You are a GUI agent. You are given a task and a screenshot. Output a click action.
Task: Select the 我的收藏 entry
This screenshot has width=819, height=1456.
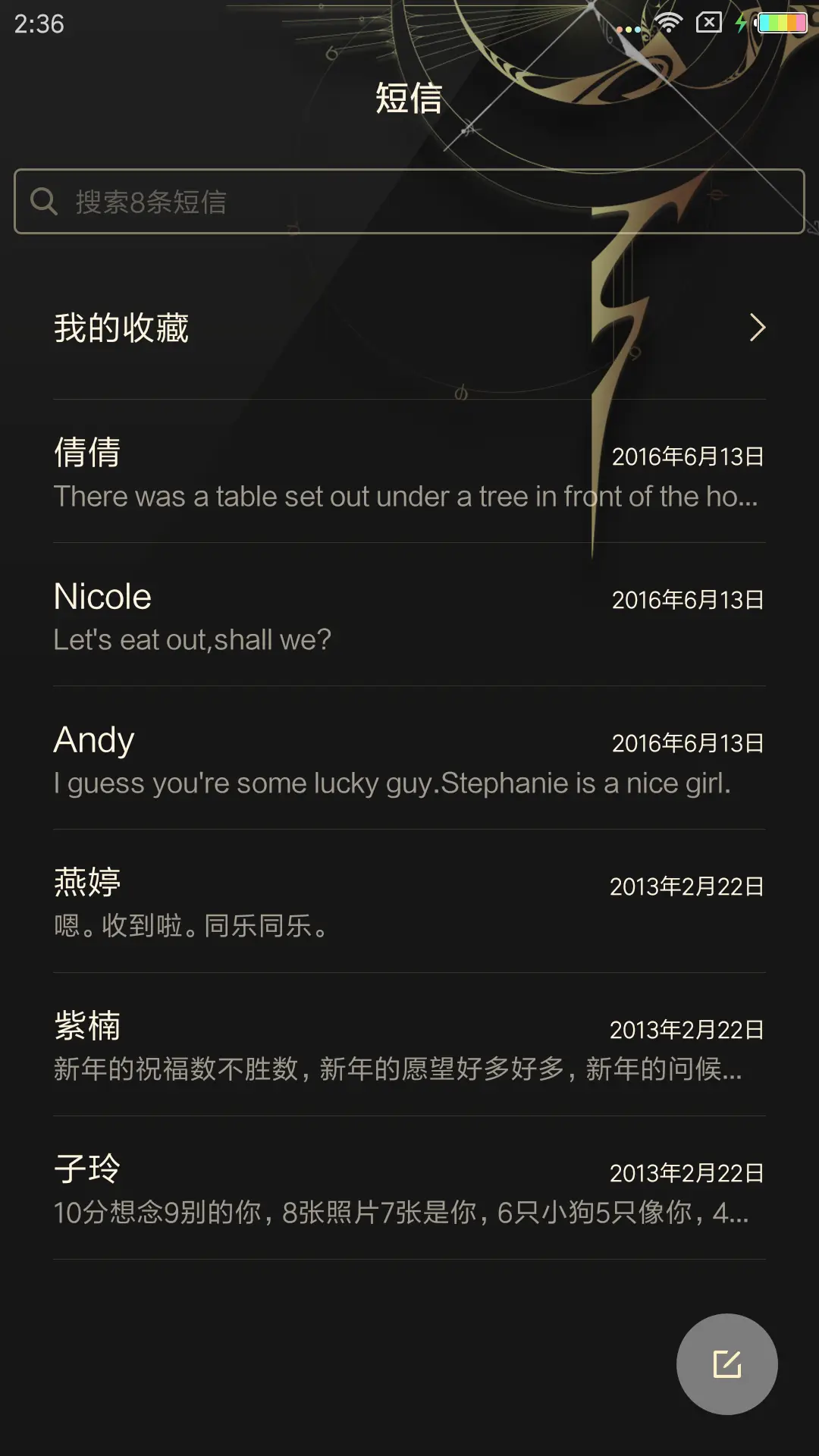[121, 328]
